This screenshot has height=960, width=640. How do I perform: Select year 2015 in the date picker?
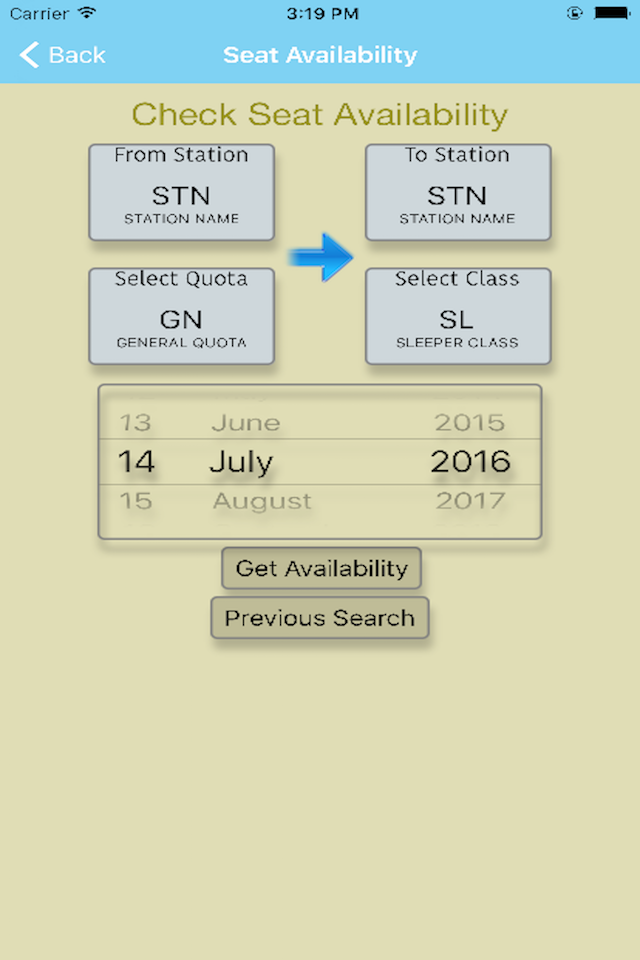(x=470, y=422)
